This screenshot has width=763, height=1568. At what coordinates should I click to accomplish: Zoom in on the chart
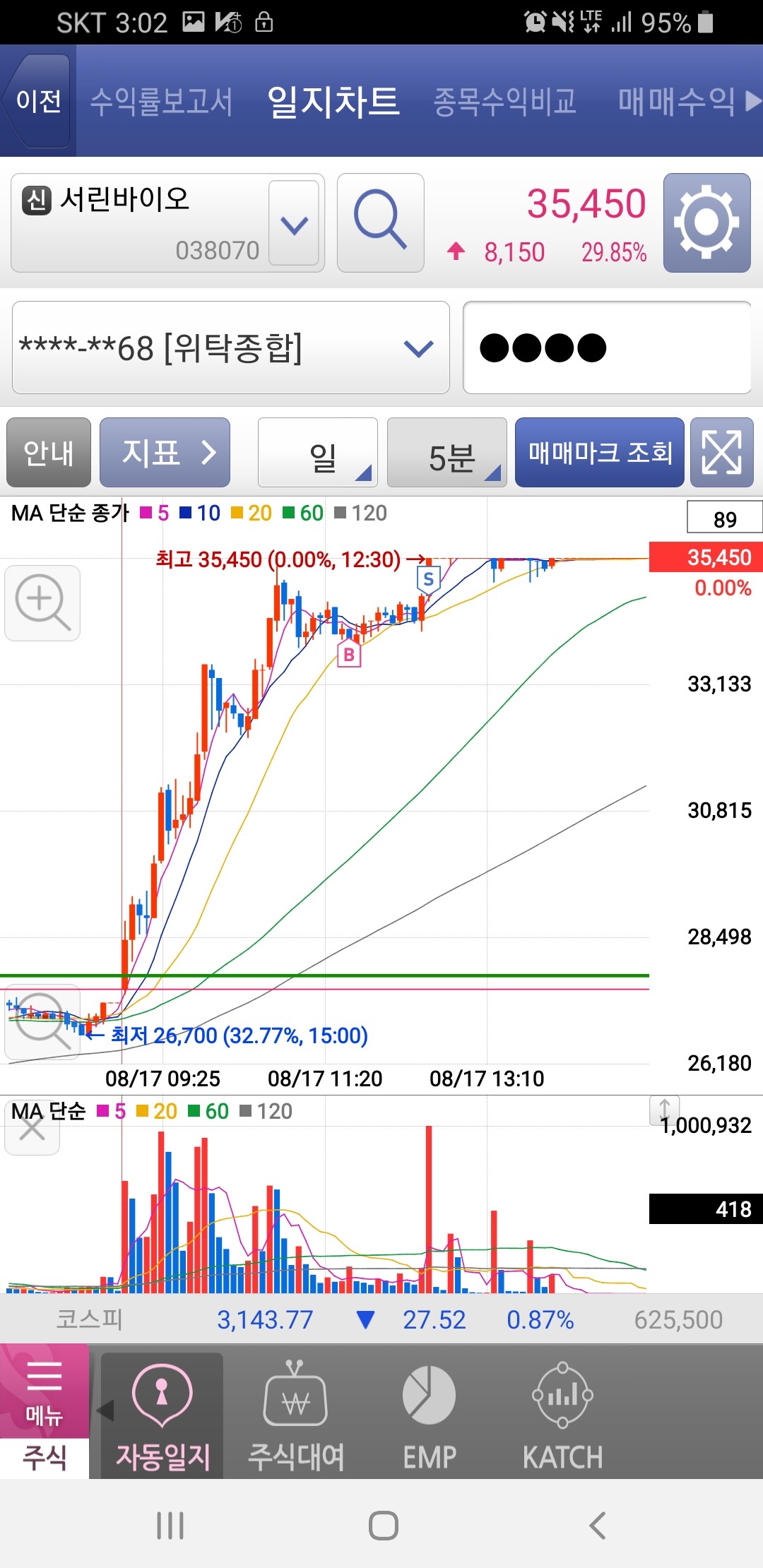(42, 602)
